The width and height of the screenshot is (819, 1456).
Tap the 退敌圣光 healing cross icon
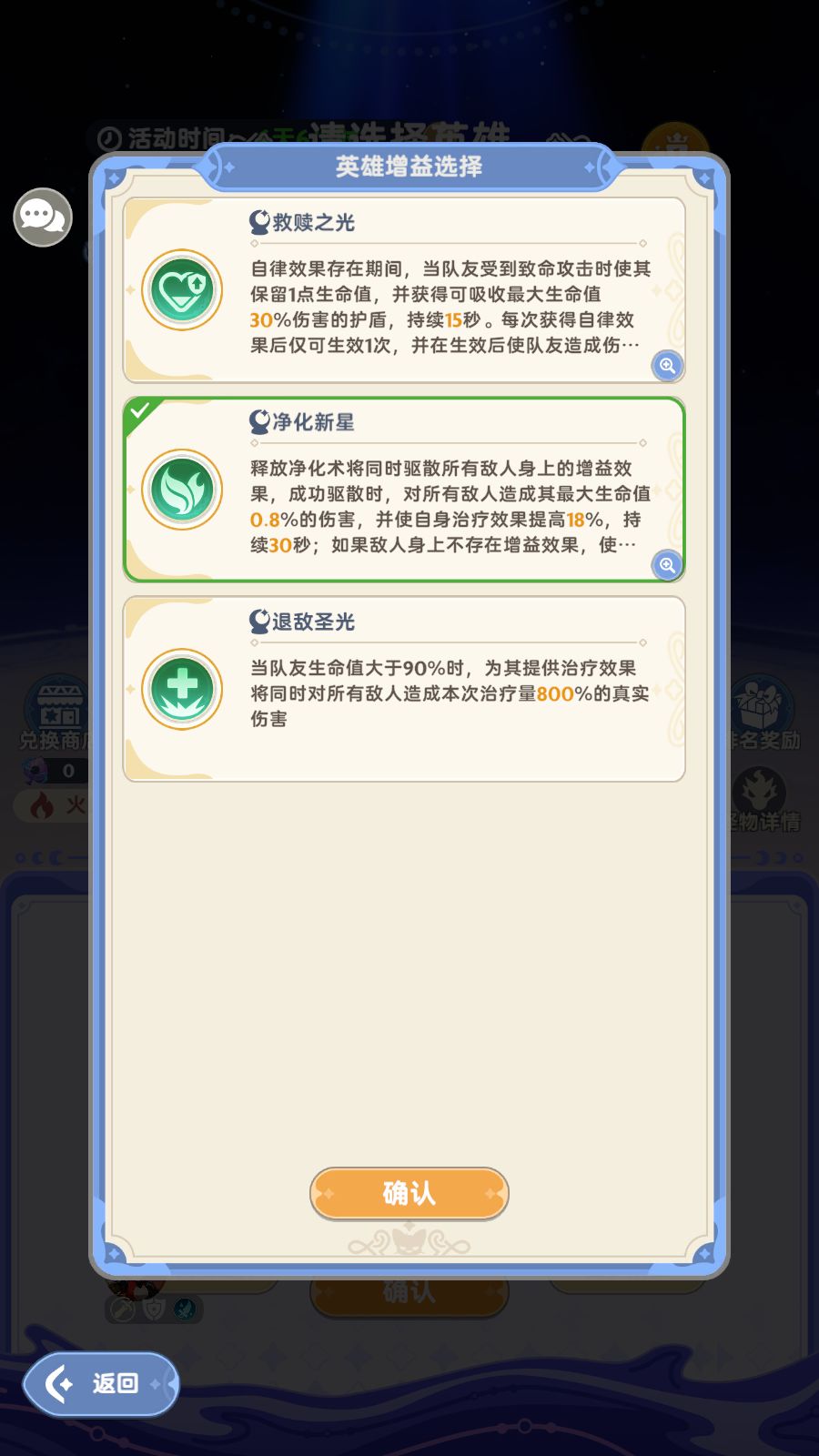[x=181, y=690]
